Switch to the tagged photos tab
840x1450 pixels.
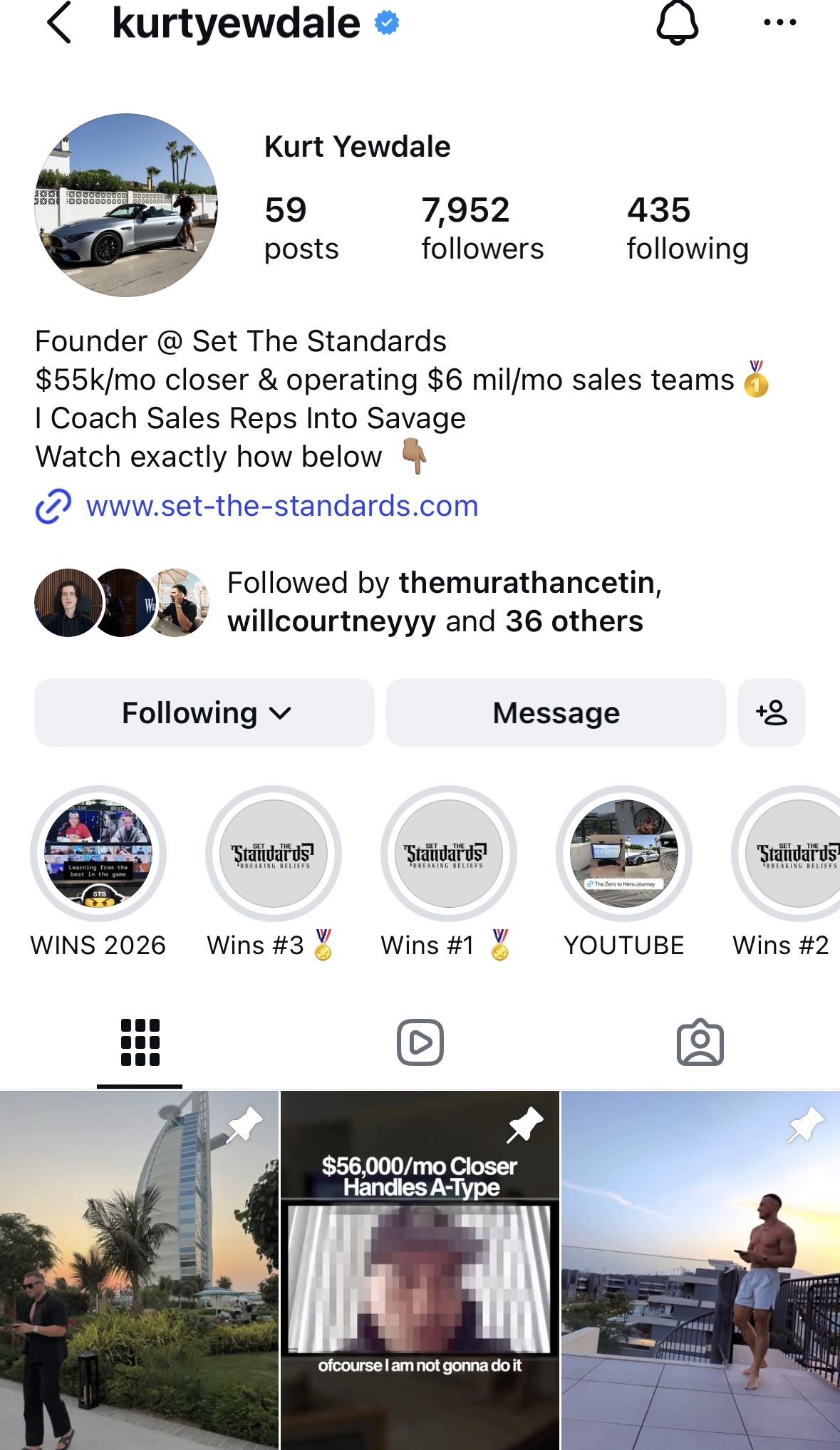tap(700, 1042)
